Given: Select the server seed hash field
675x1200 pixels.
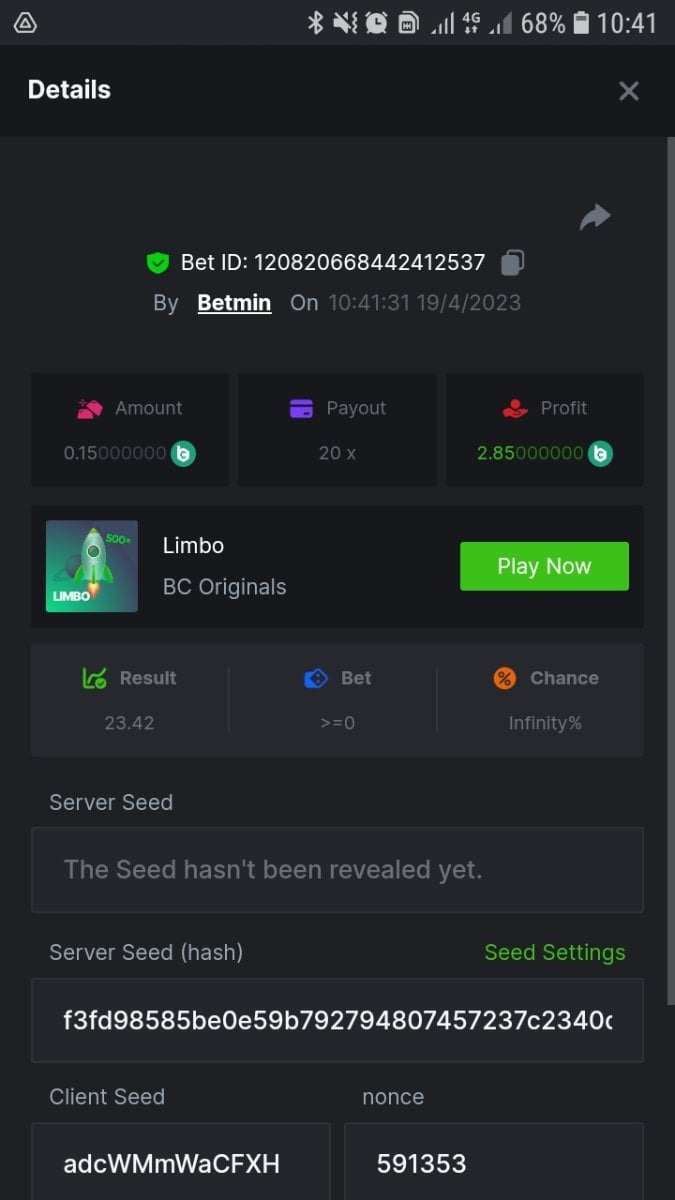Looking at the screenshot, I should (x=337, y=1021).
